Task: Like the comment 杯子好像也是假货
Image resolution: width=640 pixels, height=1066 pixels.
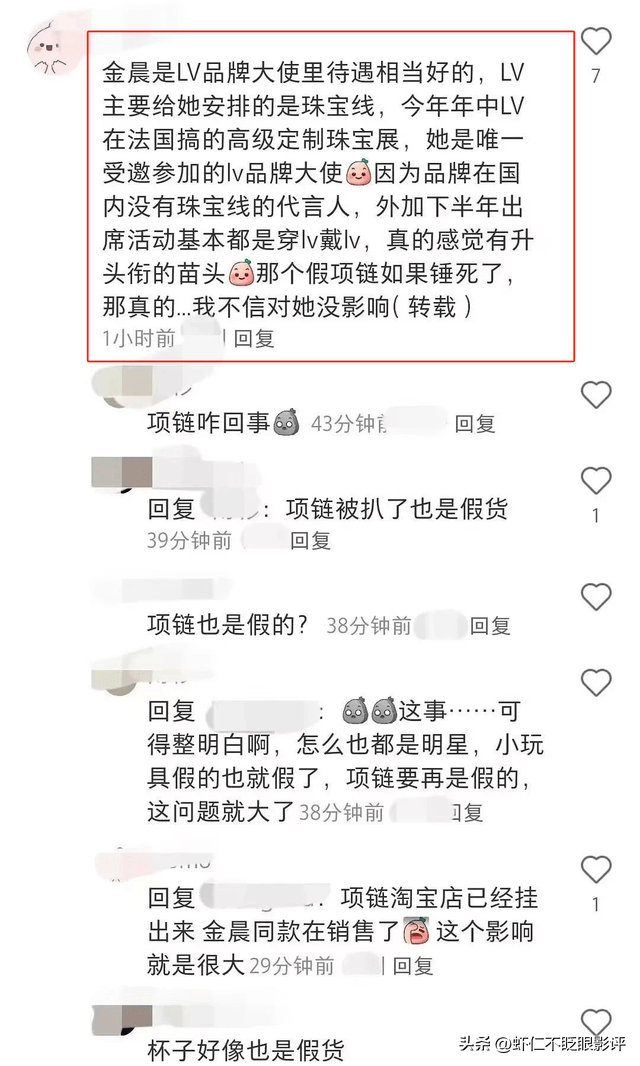Action: (596, 1022)
